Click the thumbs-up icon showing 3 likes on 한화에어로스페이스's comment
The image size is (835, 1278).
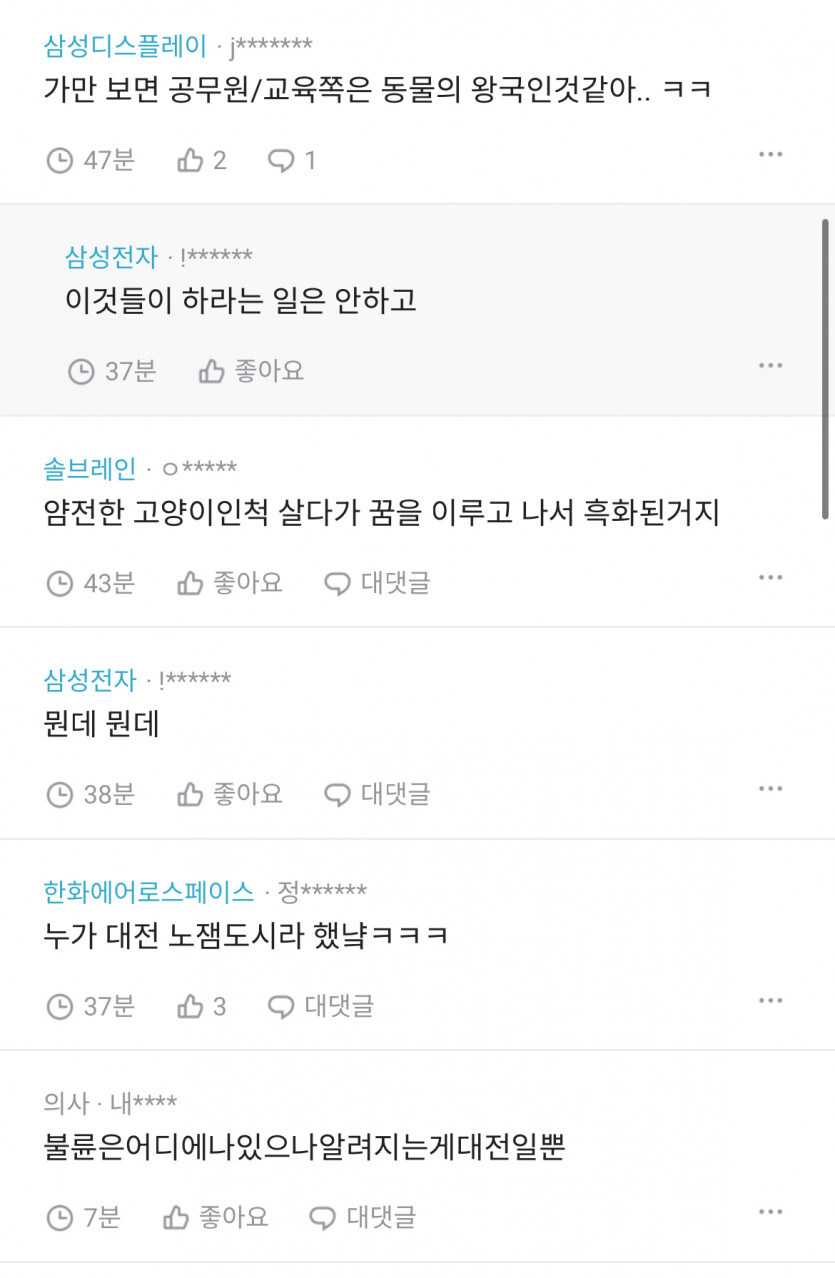192,1006
